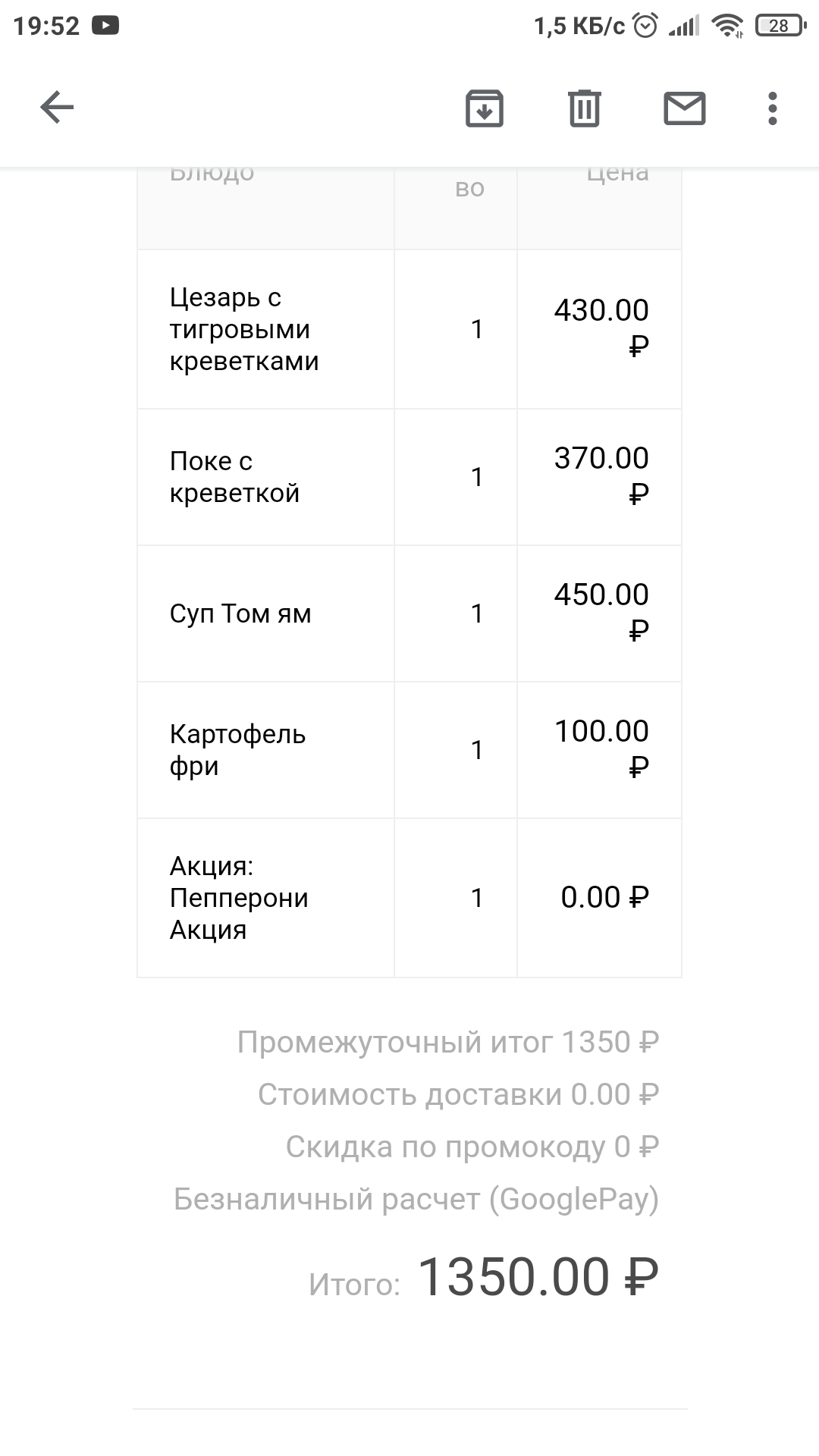
Task: Select the Промежуточный итог line
Action: (x=450, y=1042)
